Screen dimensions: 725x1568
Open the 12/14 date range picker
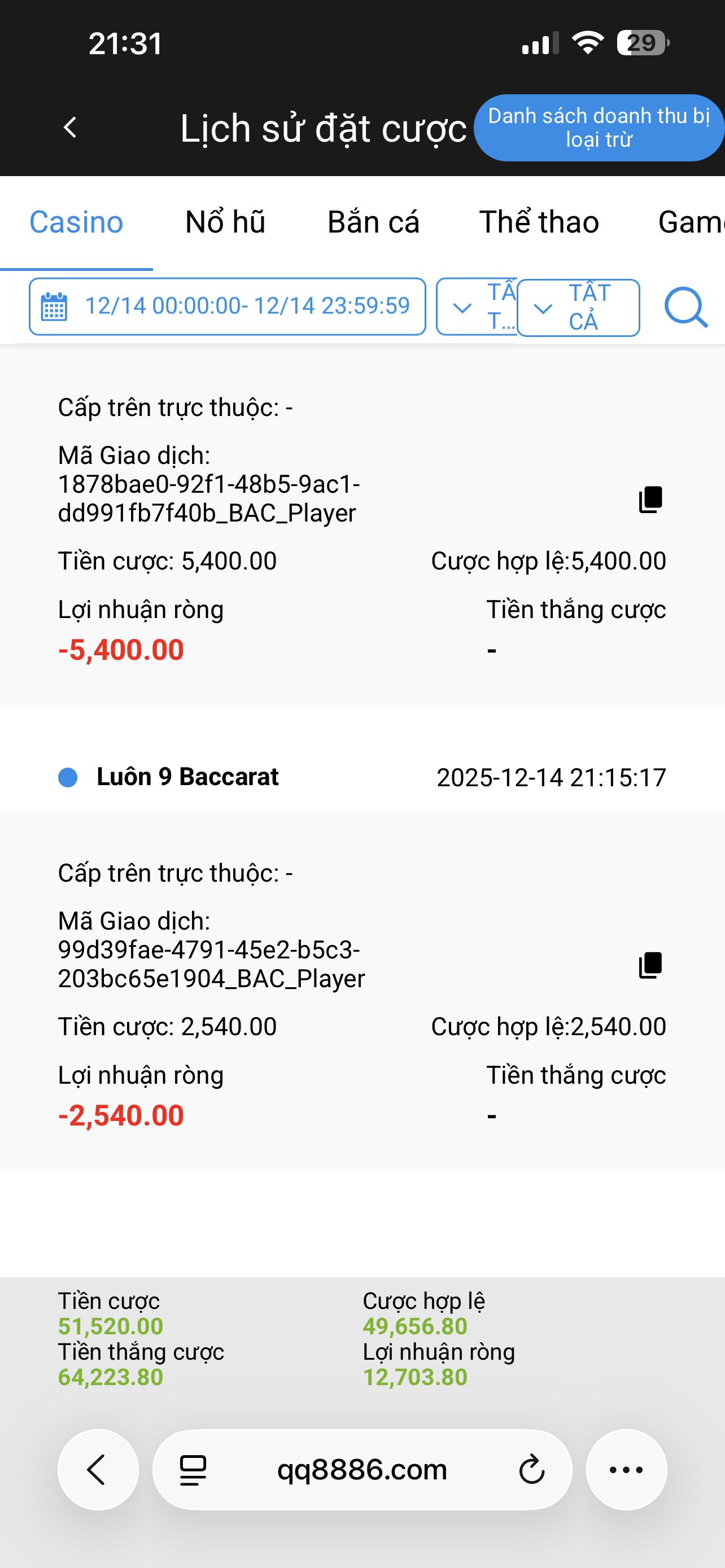[227, 306]
